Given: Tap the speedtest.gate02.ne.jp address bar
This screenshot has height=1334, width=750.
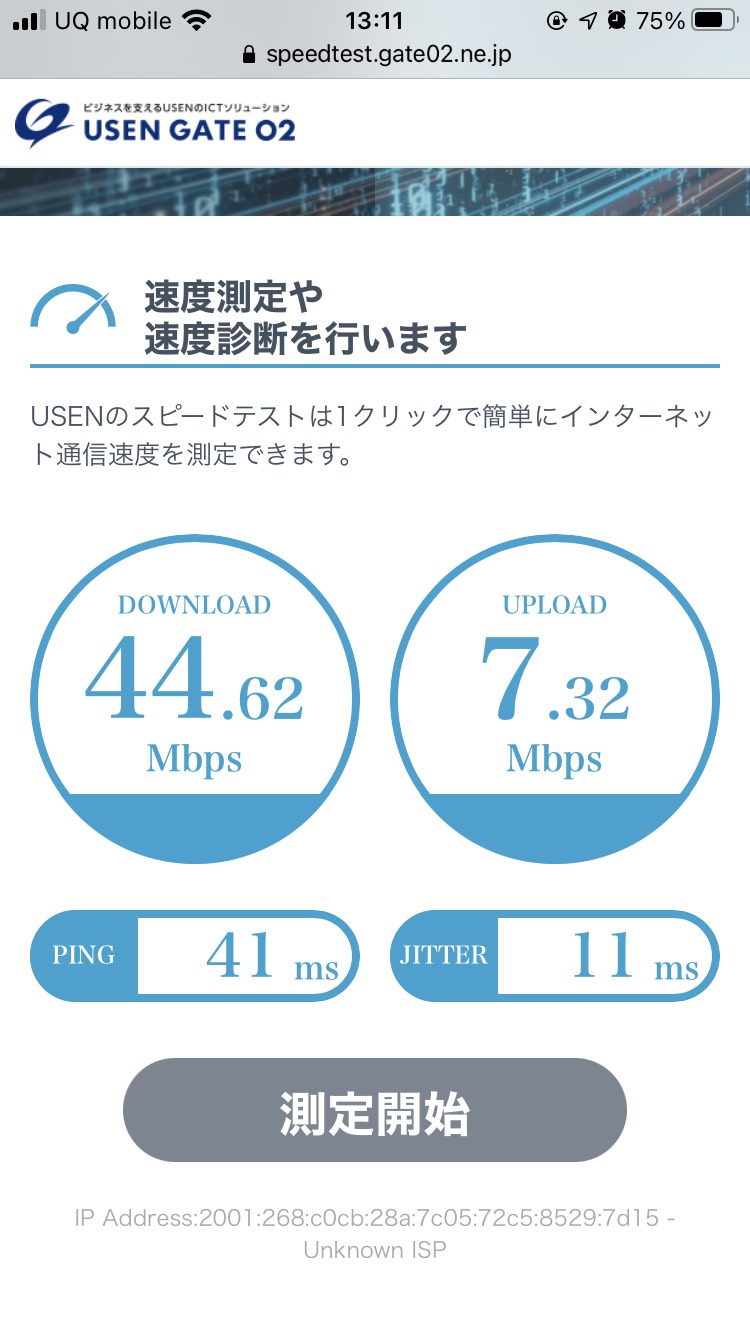Looking at the screenshot, I should [376, 54].
